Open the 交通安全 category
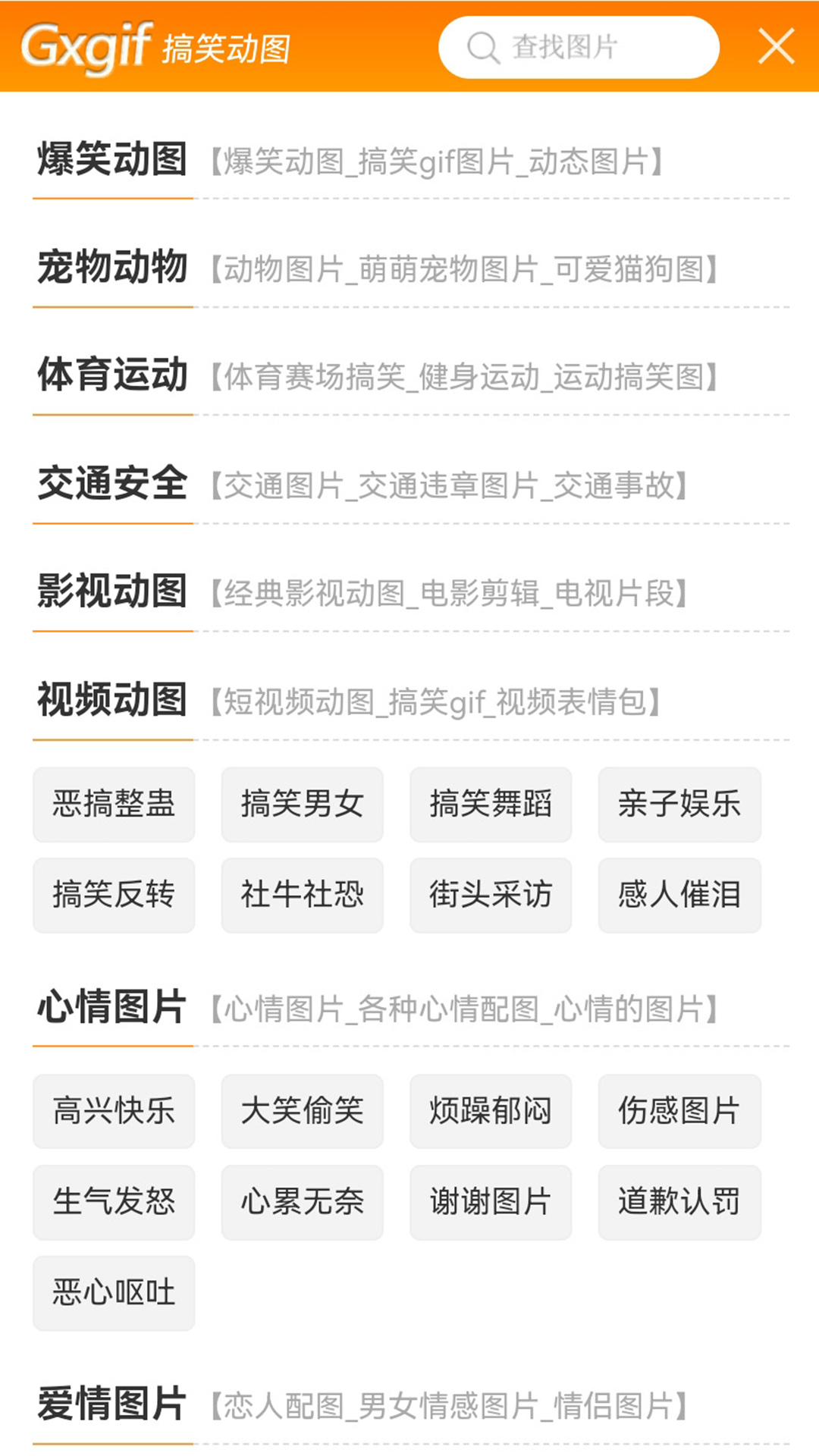Screen dimensions: 819x1456 pos(111,485)
